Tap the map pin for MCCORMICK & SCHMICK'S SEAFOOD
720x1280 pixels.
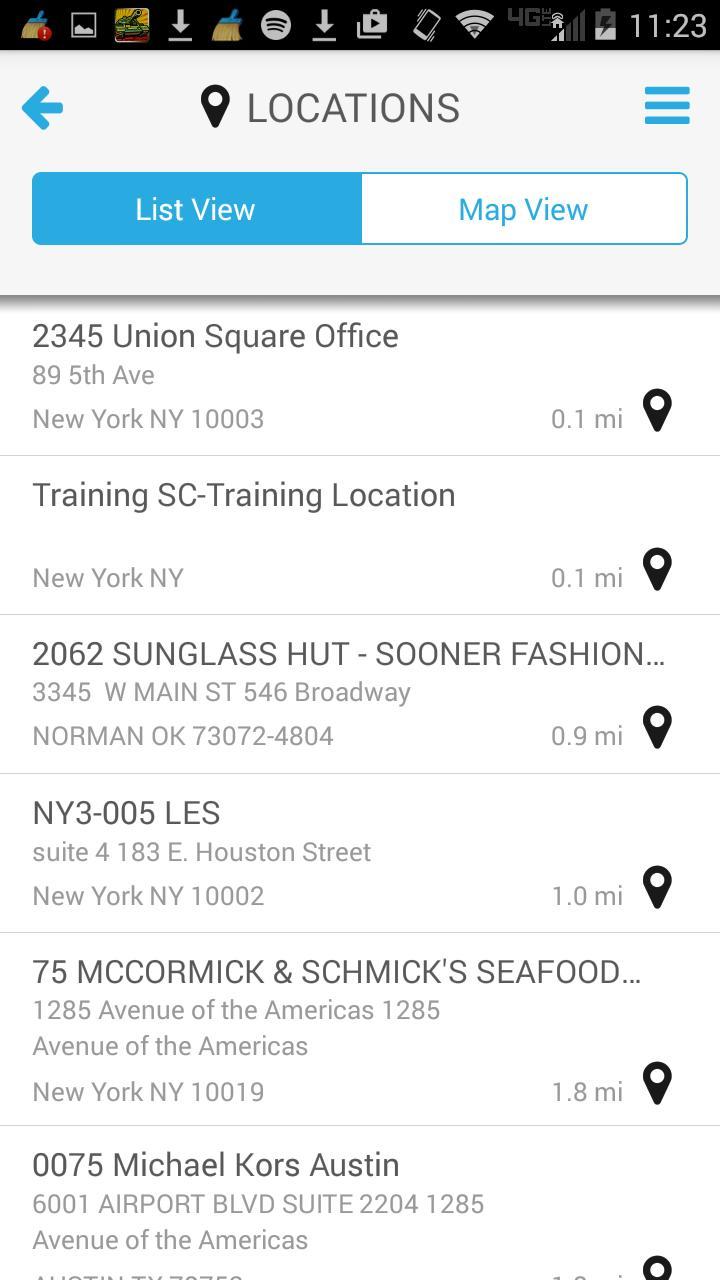pyautogui.click(x=657, y=1081)
